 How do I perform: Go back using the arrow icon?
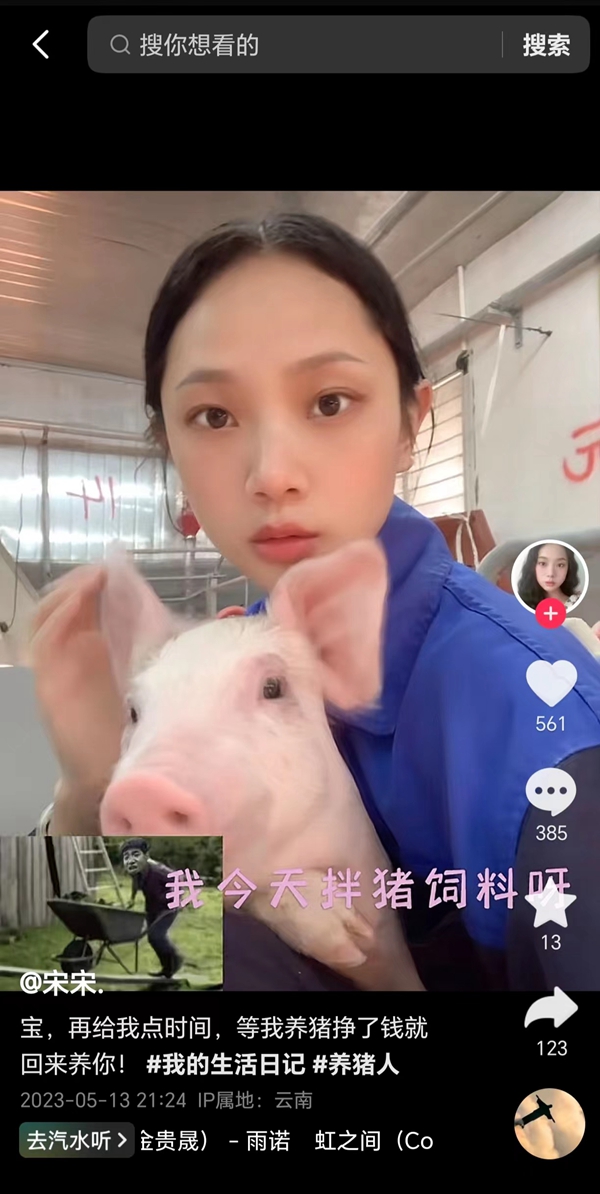point(40,44)
